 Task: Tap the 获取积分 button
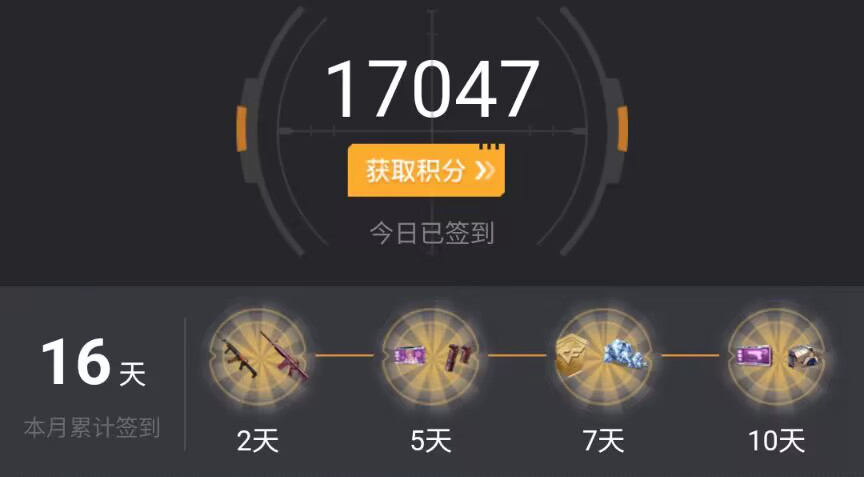pyautogui.click(x=426, y=170)
